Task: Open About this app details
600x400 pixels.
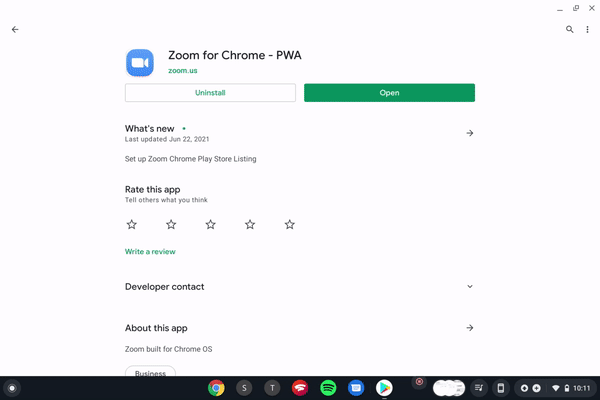Action: pyautogui.click(x=470, y=328)
